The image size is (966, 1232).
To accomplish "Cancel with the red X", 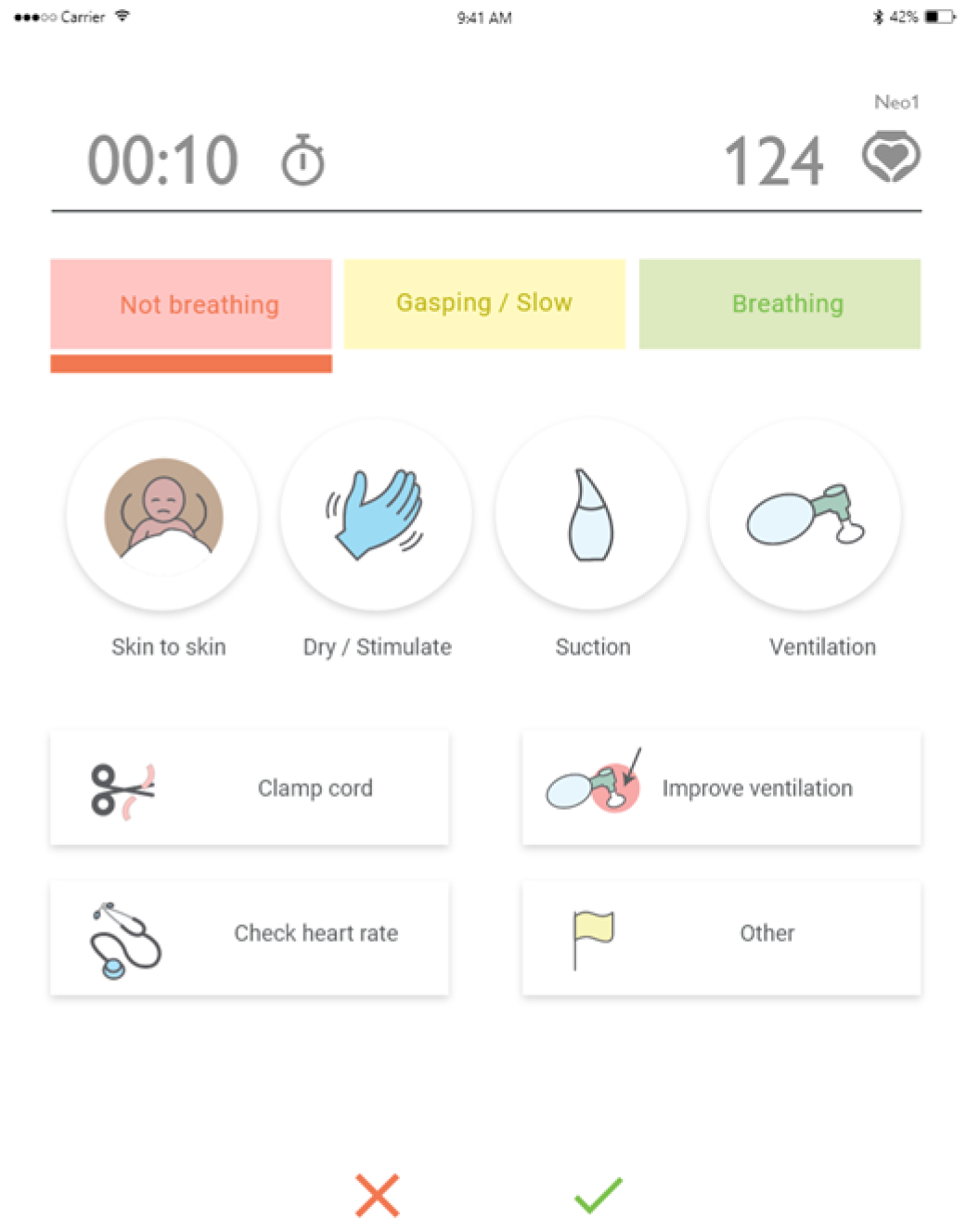I will [377, 1195].
